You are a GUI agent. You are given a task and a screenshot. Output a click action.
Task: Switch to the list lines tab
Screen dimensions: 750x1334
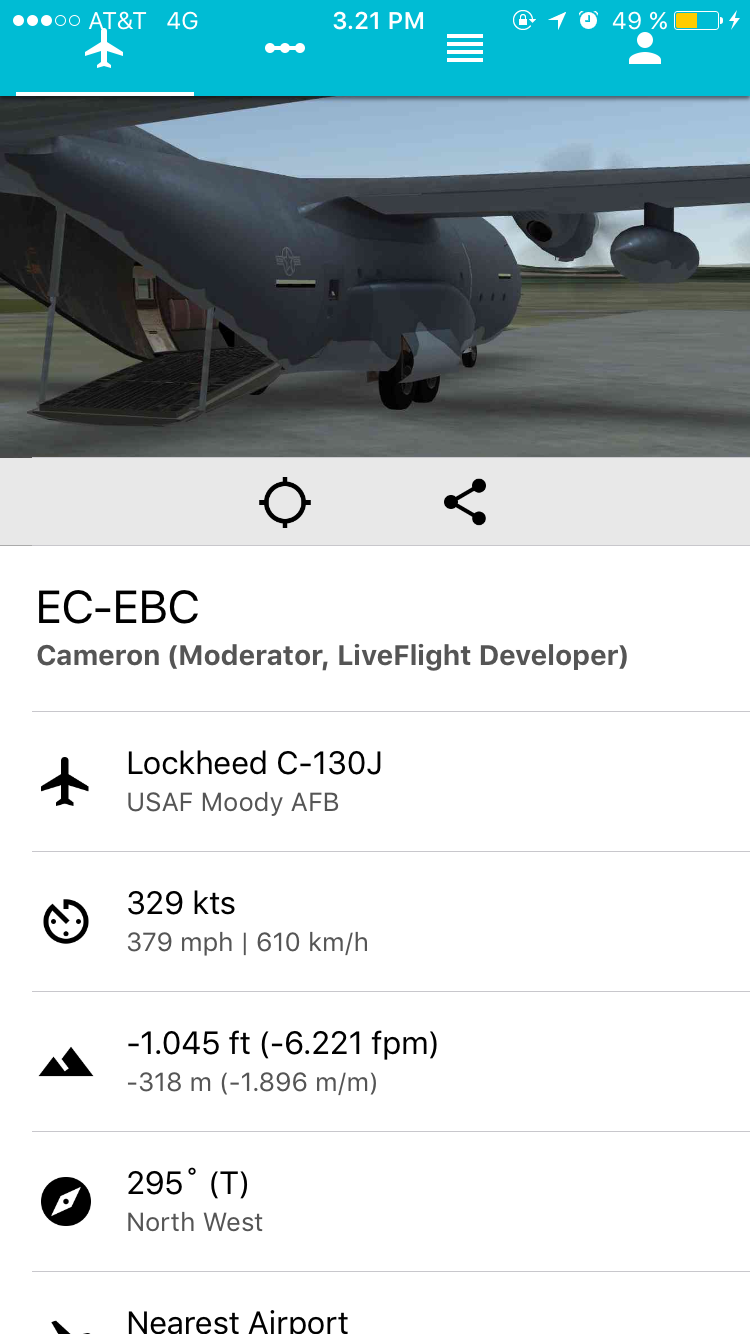tap(465, 49)
